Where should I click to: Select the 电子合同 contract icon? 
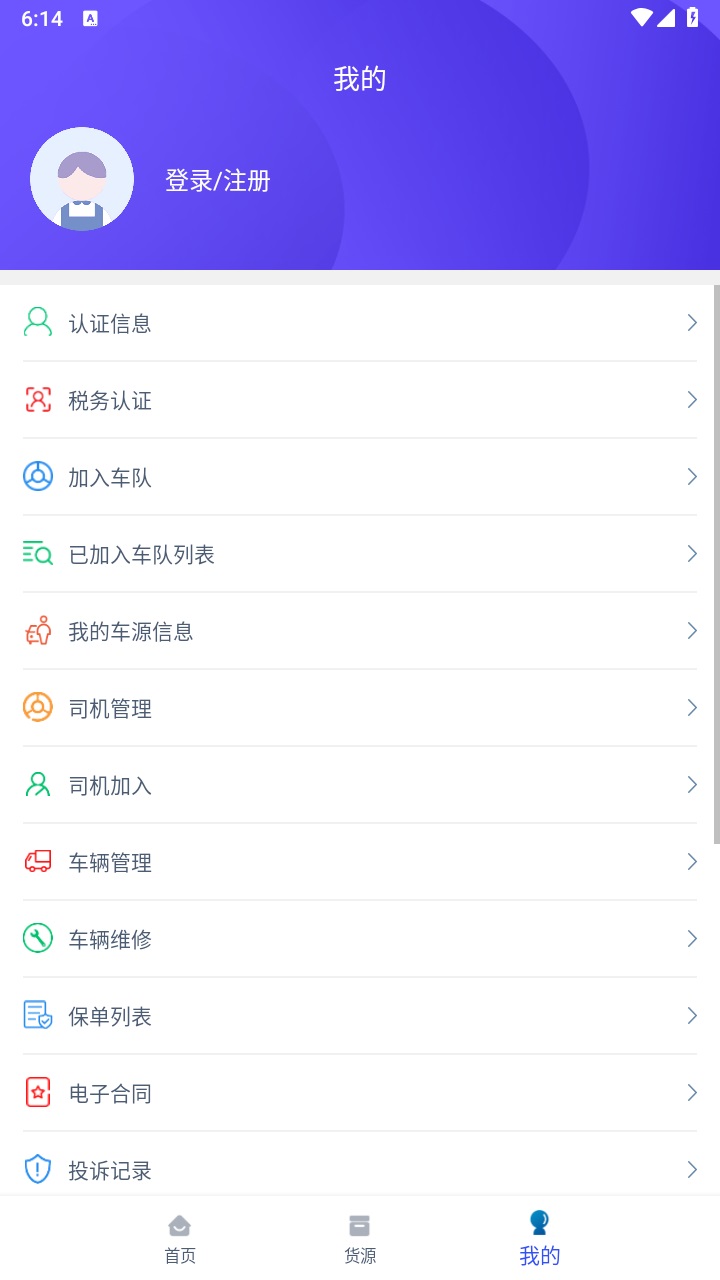(x=37, y=1093)
